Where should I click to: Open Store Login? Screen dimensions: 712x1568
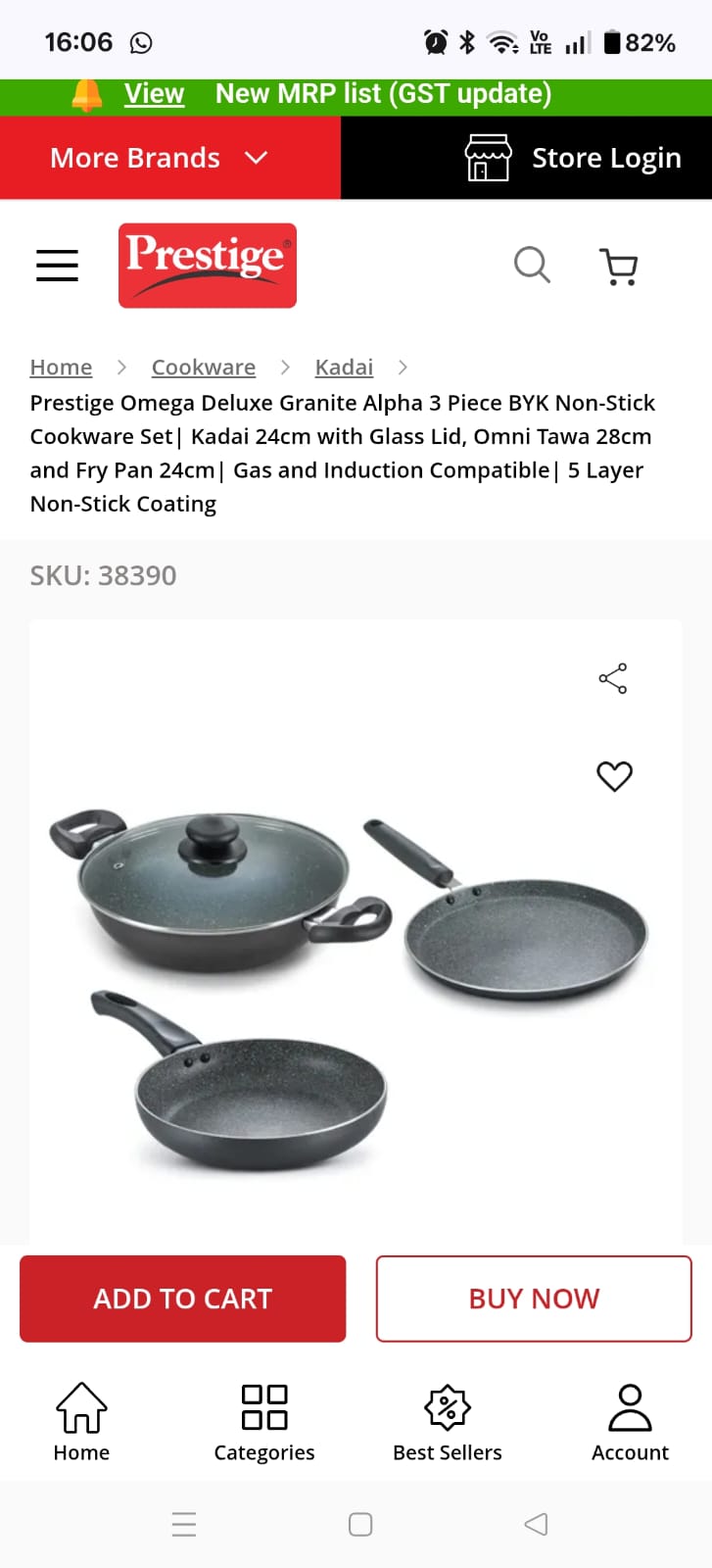coord(573,158)
